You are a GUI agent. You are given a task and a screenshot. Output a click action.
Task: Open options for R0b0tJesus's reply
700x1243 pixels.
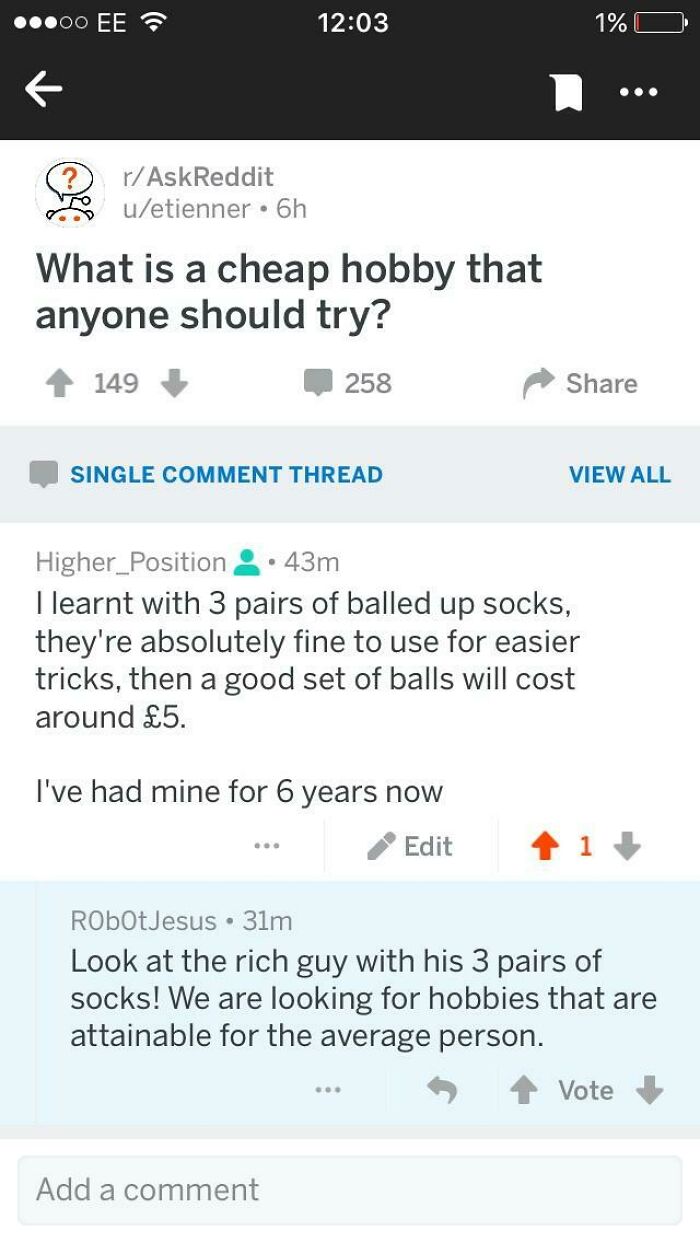(x=326, y=1090)
